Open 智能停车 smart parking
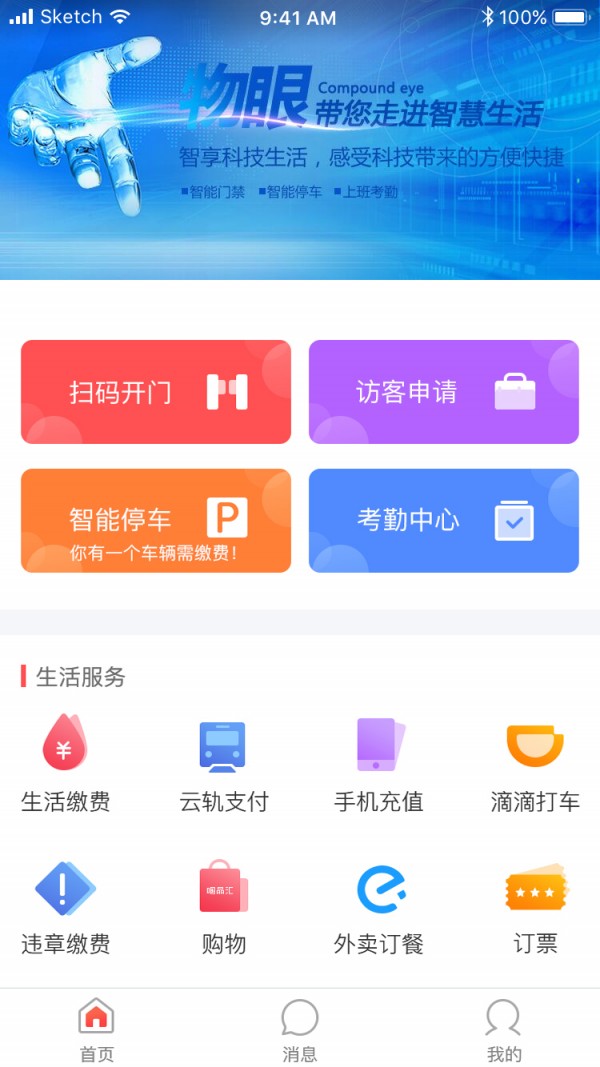Screen dimensions: 600x1067 [x=156, y=520]
